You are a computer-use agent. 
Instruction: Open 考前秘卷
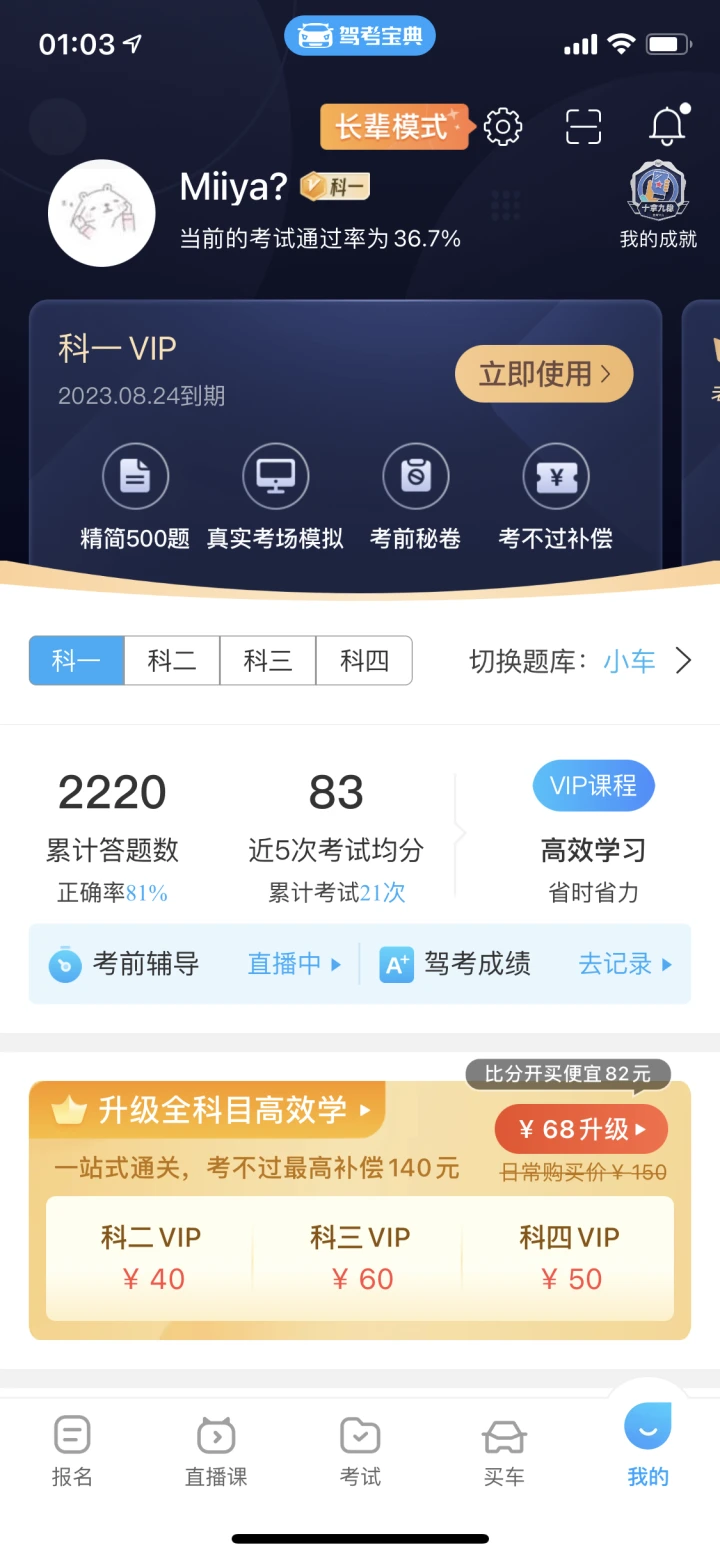415,497
